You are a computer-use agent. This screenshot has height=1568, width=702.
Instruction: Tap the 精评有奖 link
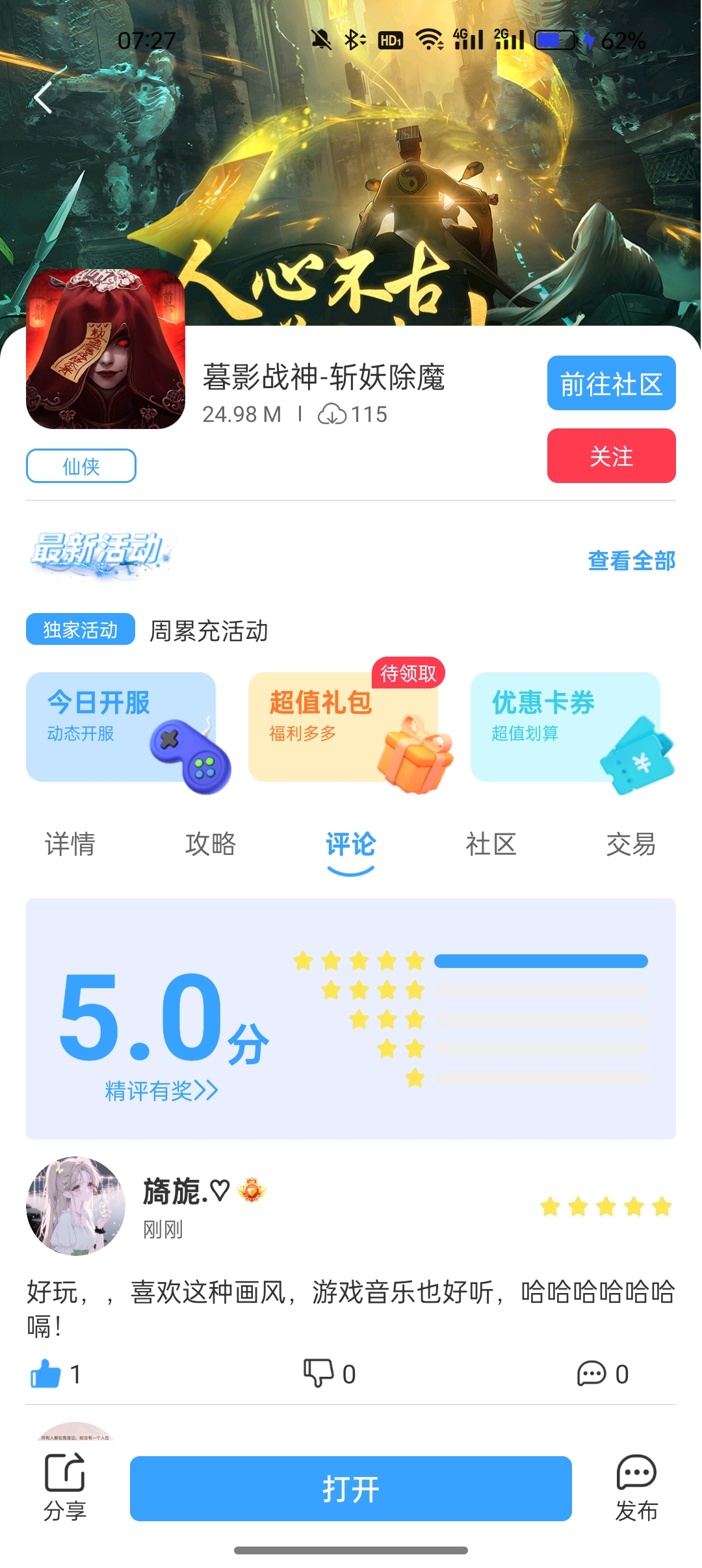(x=161, y=1090)
